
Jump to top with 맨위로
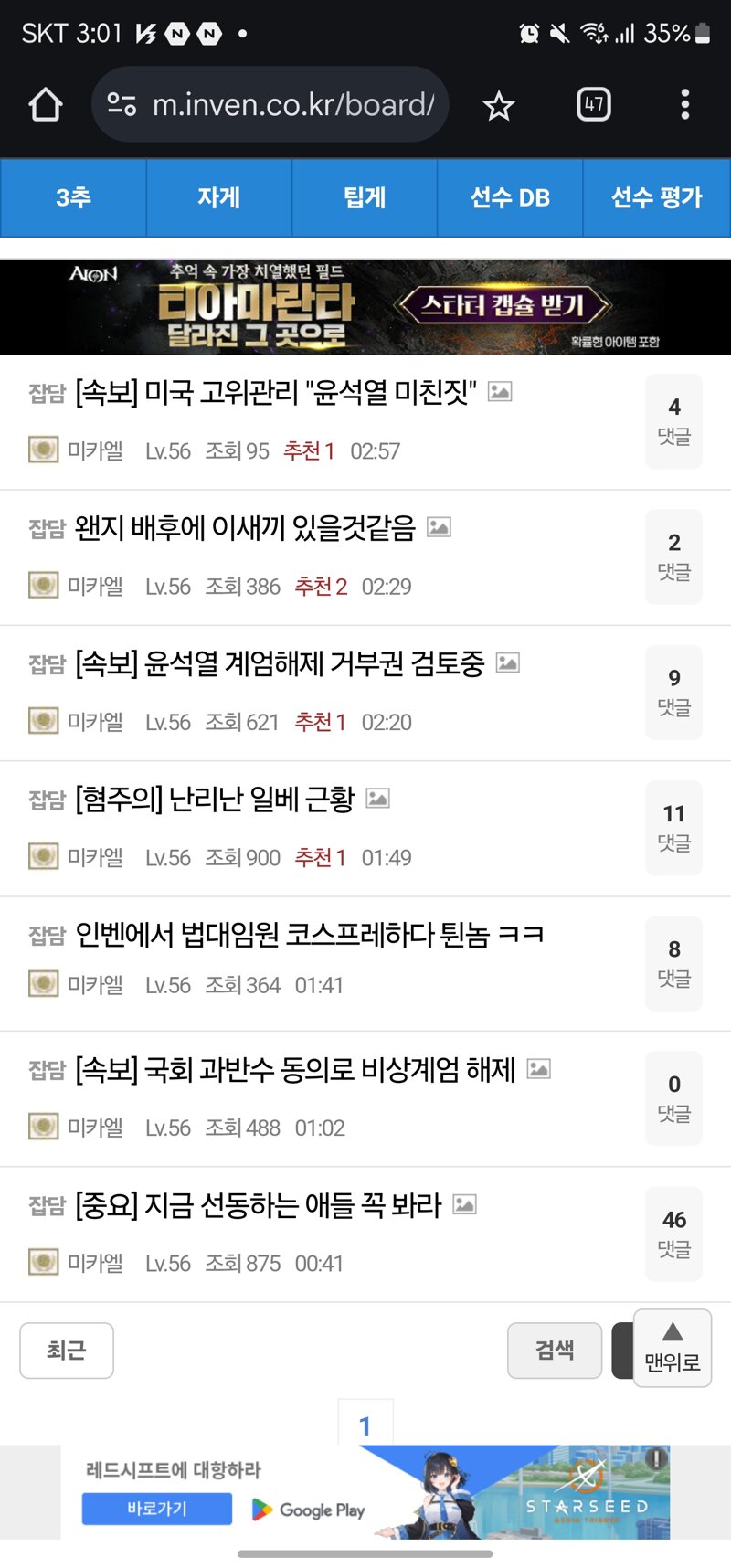coord(673,1349)
